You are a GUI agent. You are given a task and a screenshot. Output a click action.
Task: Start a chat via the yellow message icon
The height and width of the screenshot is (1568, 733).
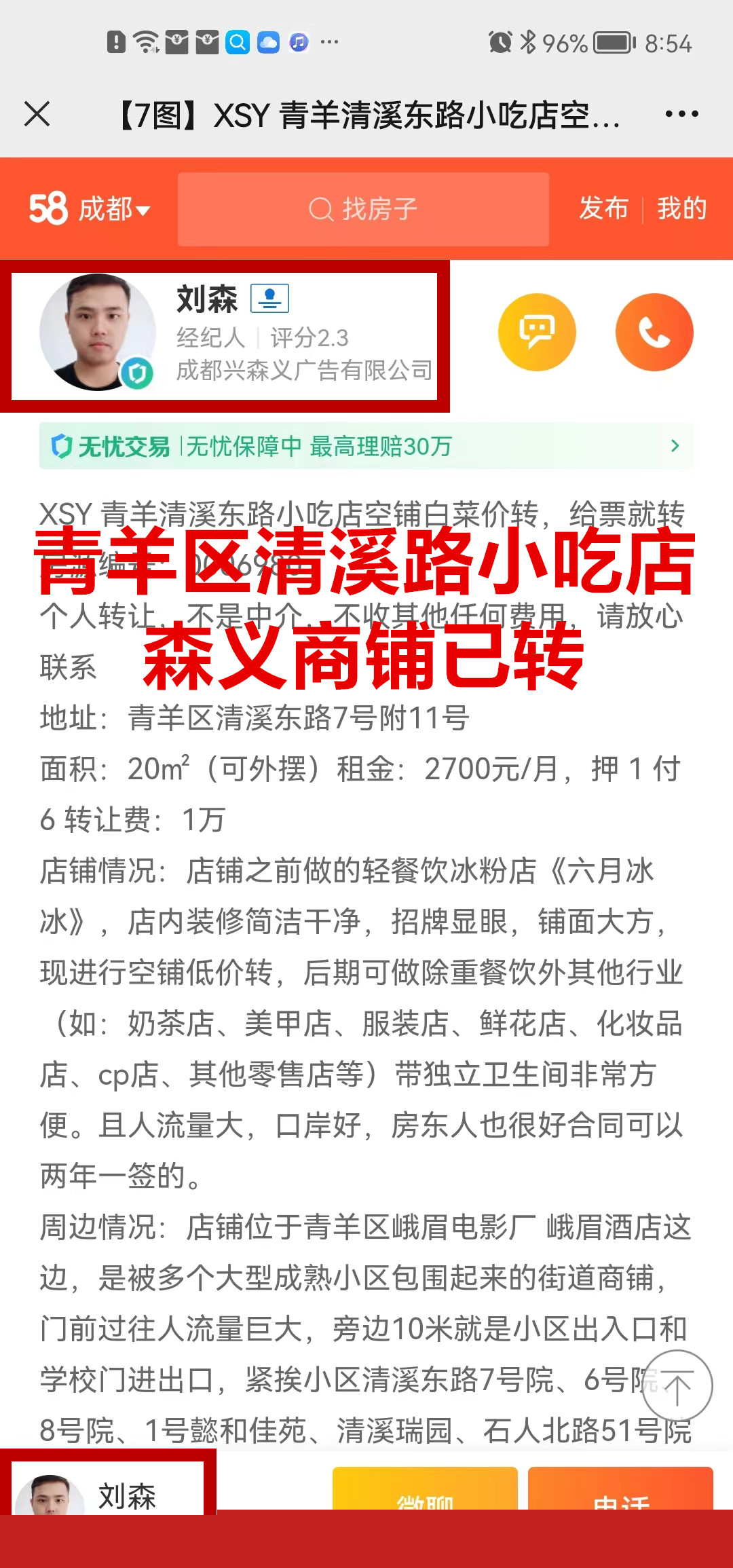[537, 332]
